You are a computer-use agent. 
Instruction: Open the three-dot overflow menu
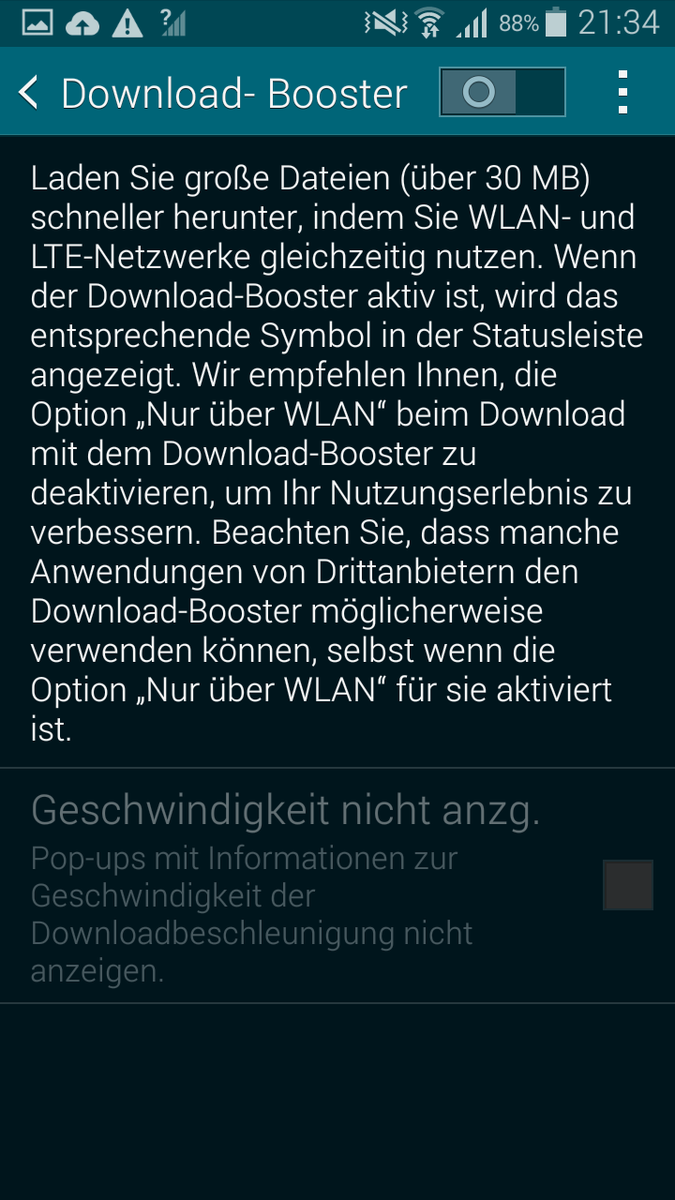point(622,93)
